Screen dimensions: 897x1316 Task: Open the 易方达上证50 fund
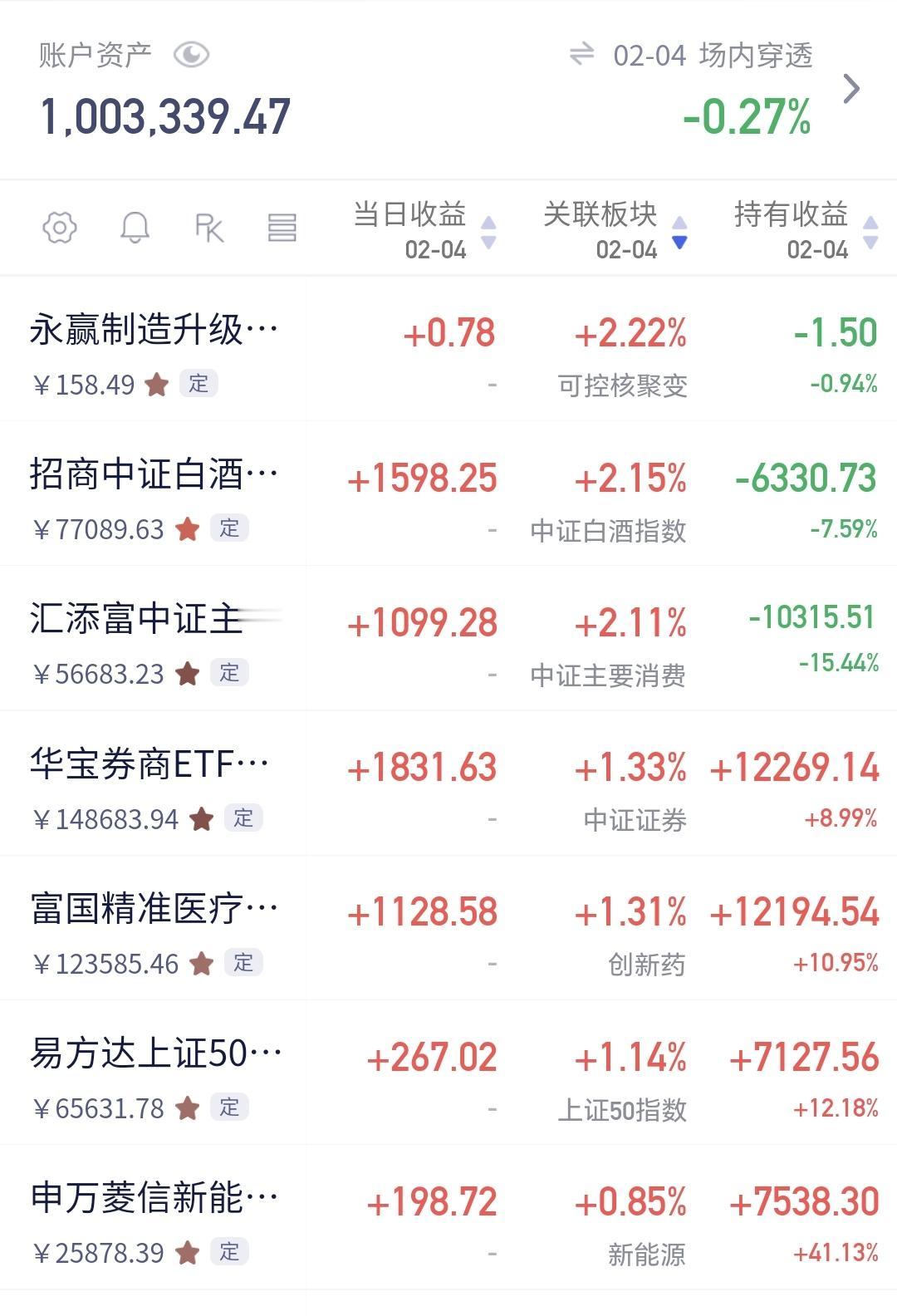pyautogui.click(x=448, y=1072)
